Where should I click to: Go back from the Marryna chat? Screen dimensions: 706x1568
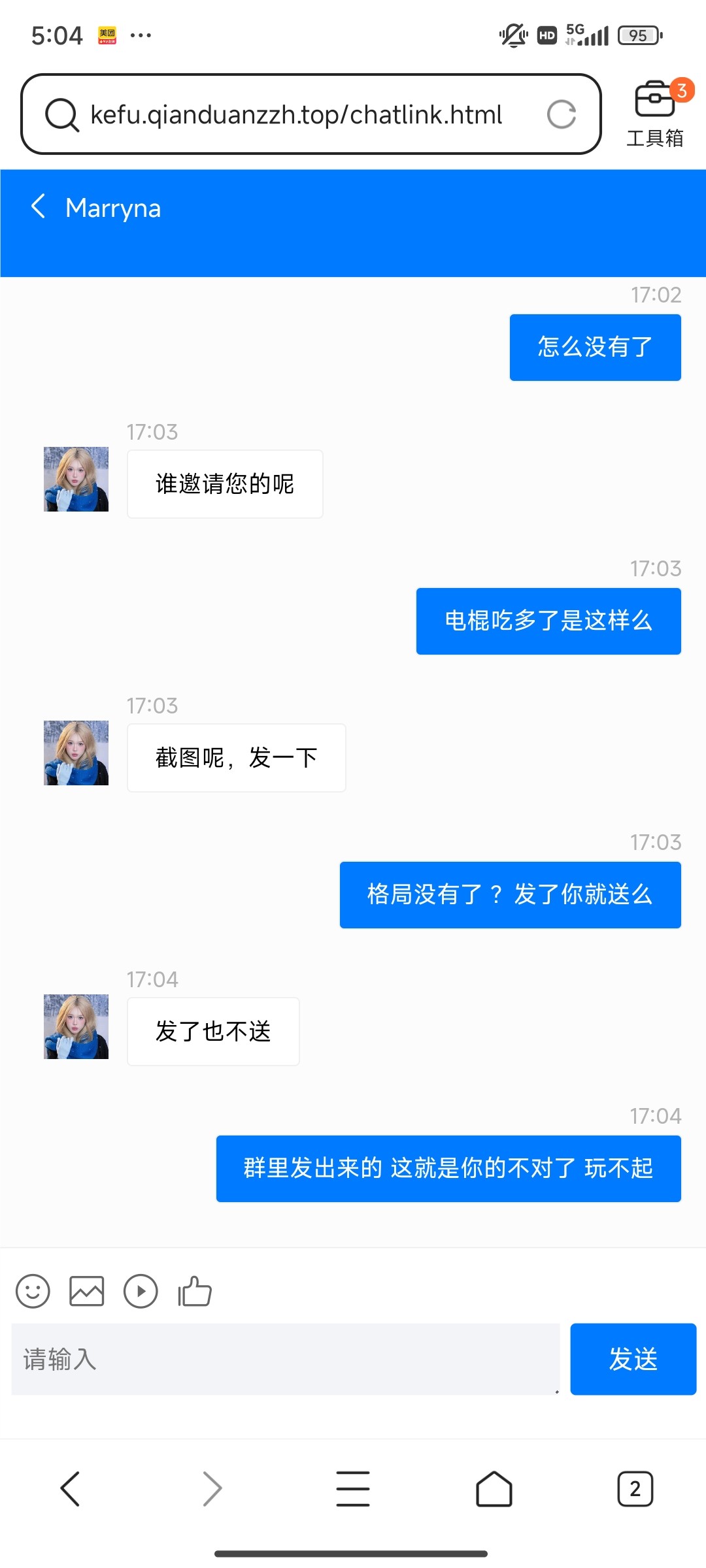point(39,207)
